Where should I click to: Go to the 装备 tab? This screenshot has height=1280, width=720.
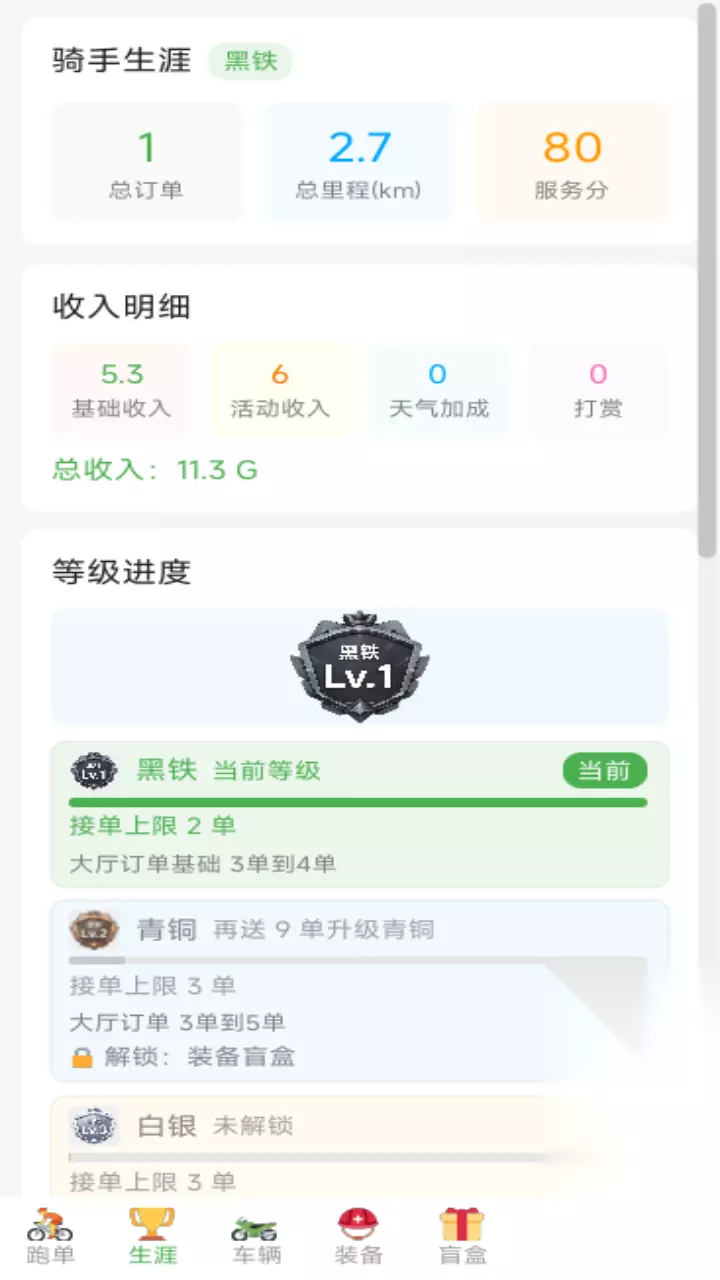coord(359,1237)
